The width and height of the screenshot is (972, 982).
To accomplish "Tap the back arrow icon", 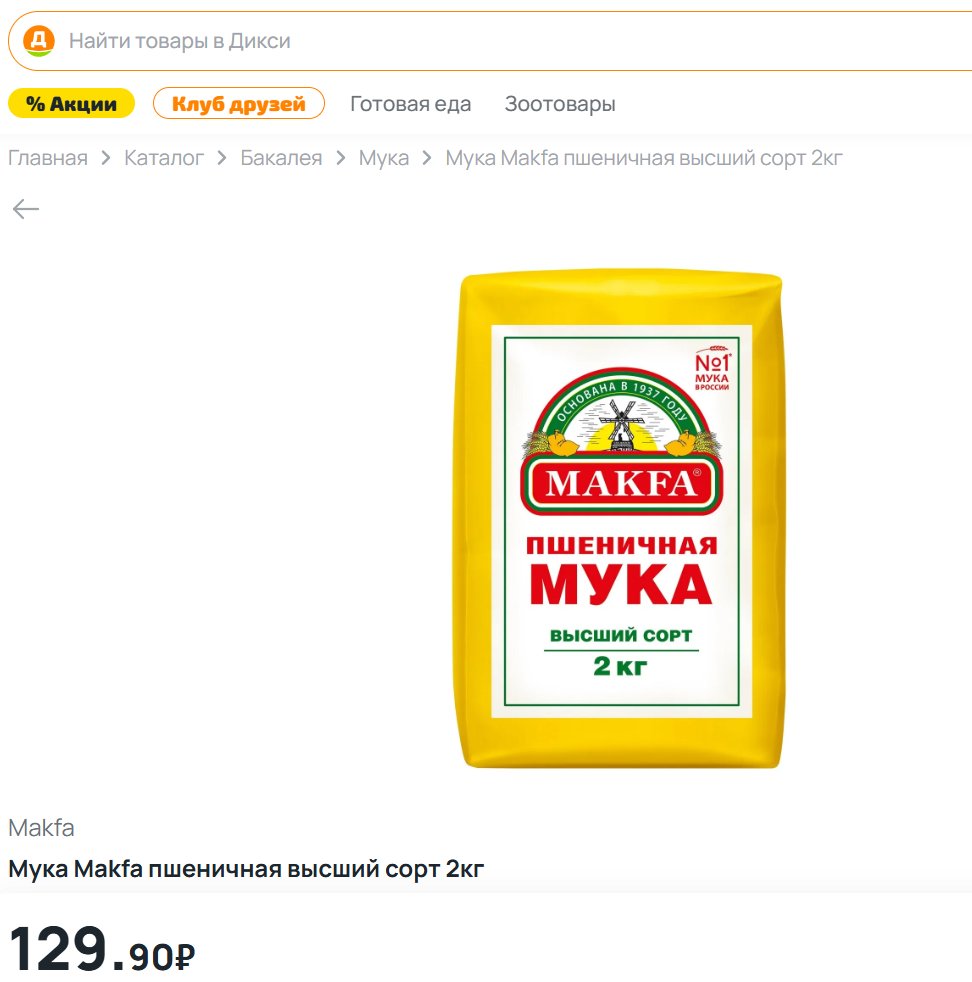I will click(26, 209).
